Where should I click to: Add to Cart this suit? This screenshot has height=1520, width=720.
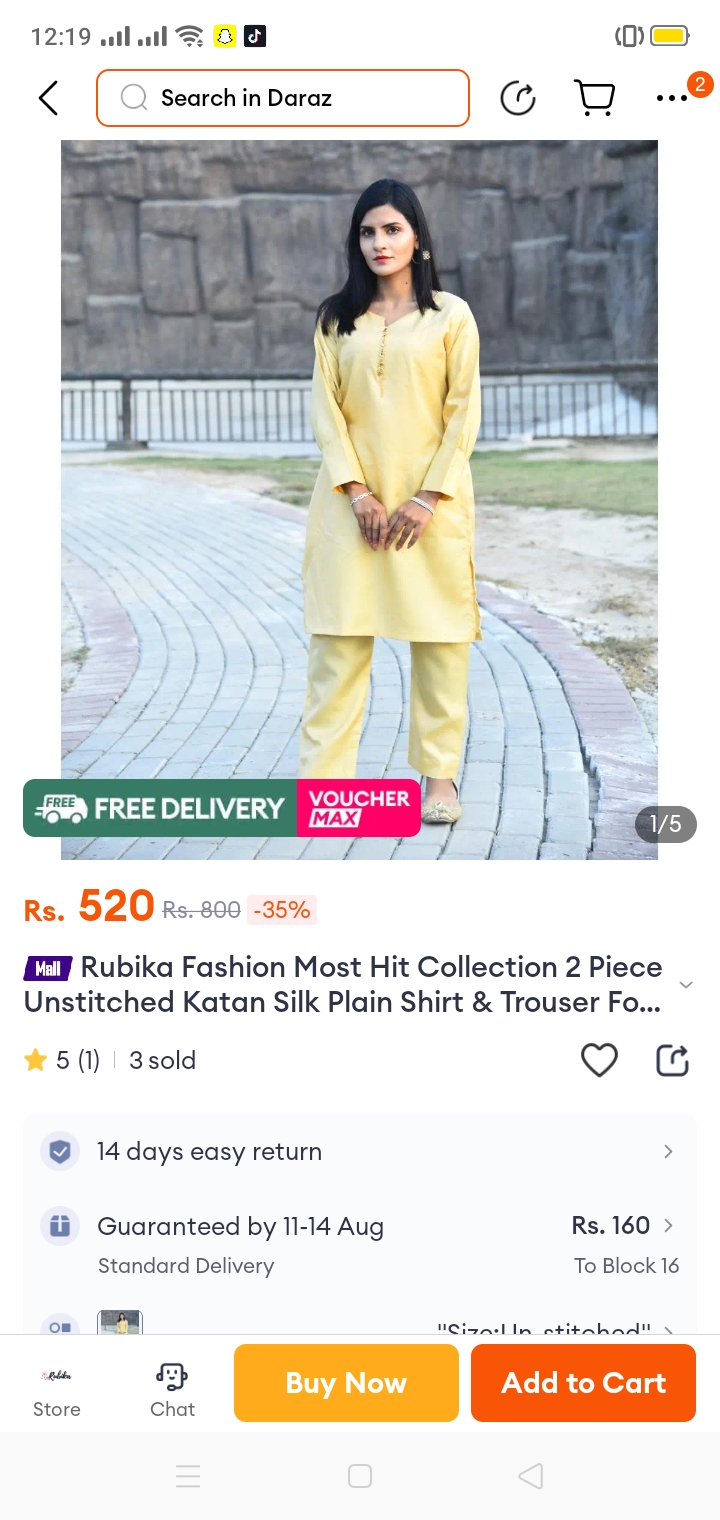tap(583, 1383)
